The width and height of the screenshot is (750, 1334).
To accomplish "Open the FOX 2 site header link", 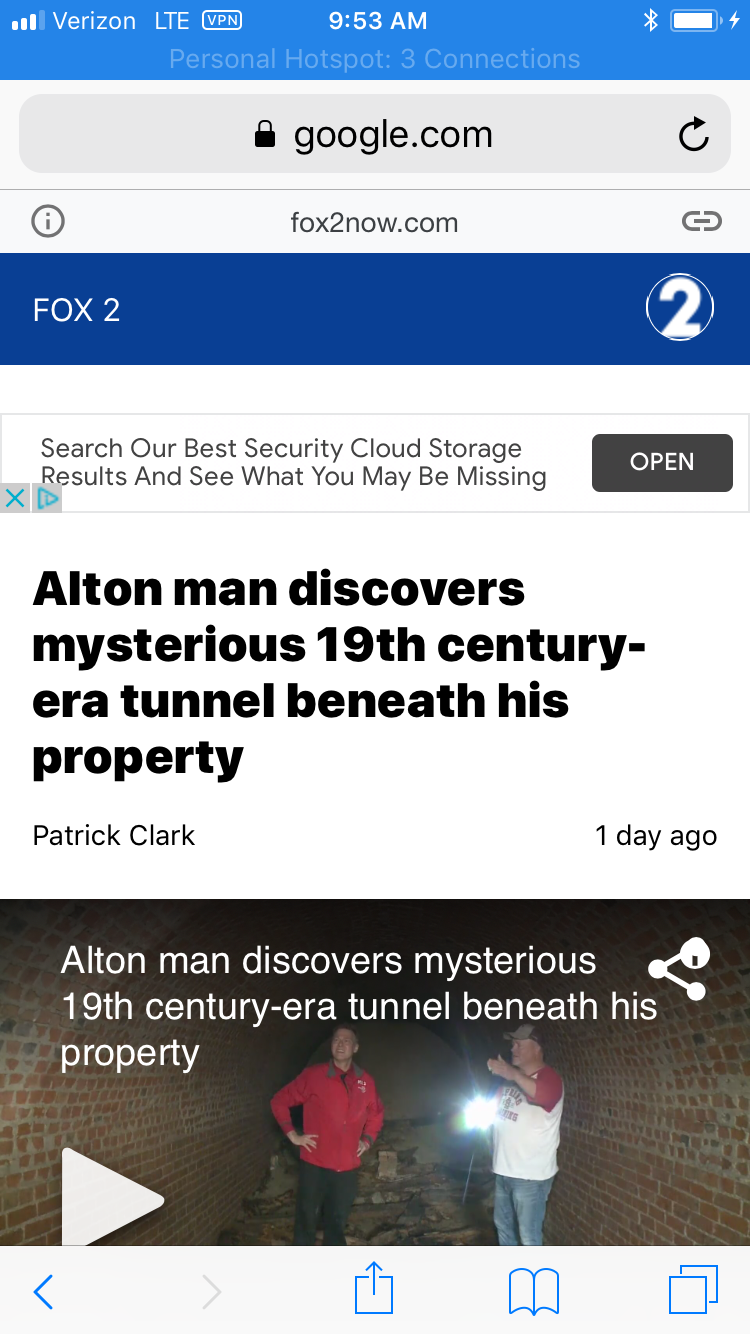I will tap(76, 310).
